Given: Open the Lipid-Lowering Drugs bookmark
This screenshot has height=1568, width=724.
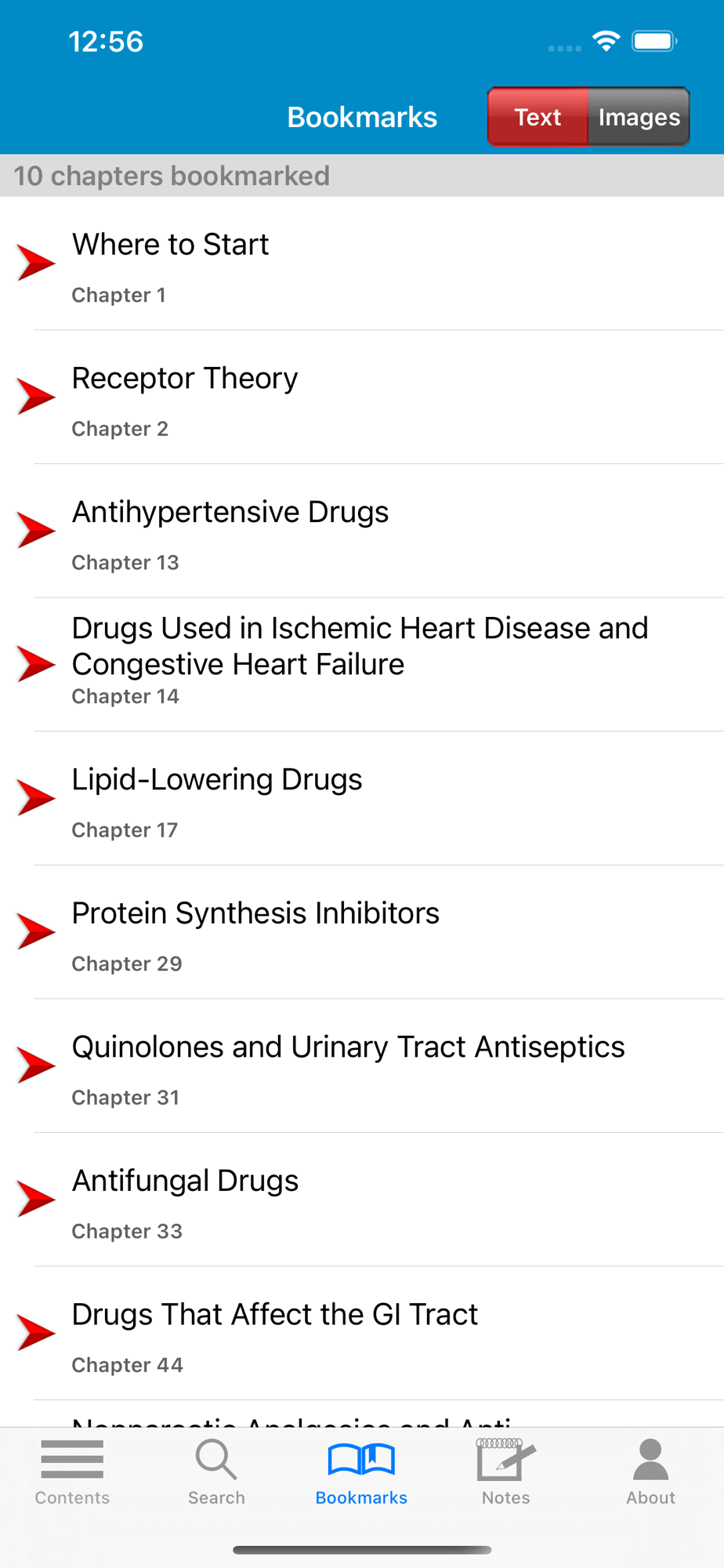Looking at the screenshot, I should [x=362, y=799].
